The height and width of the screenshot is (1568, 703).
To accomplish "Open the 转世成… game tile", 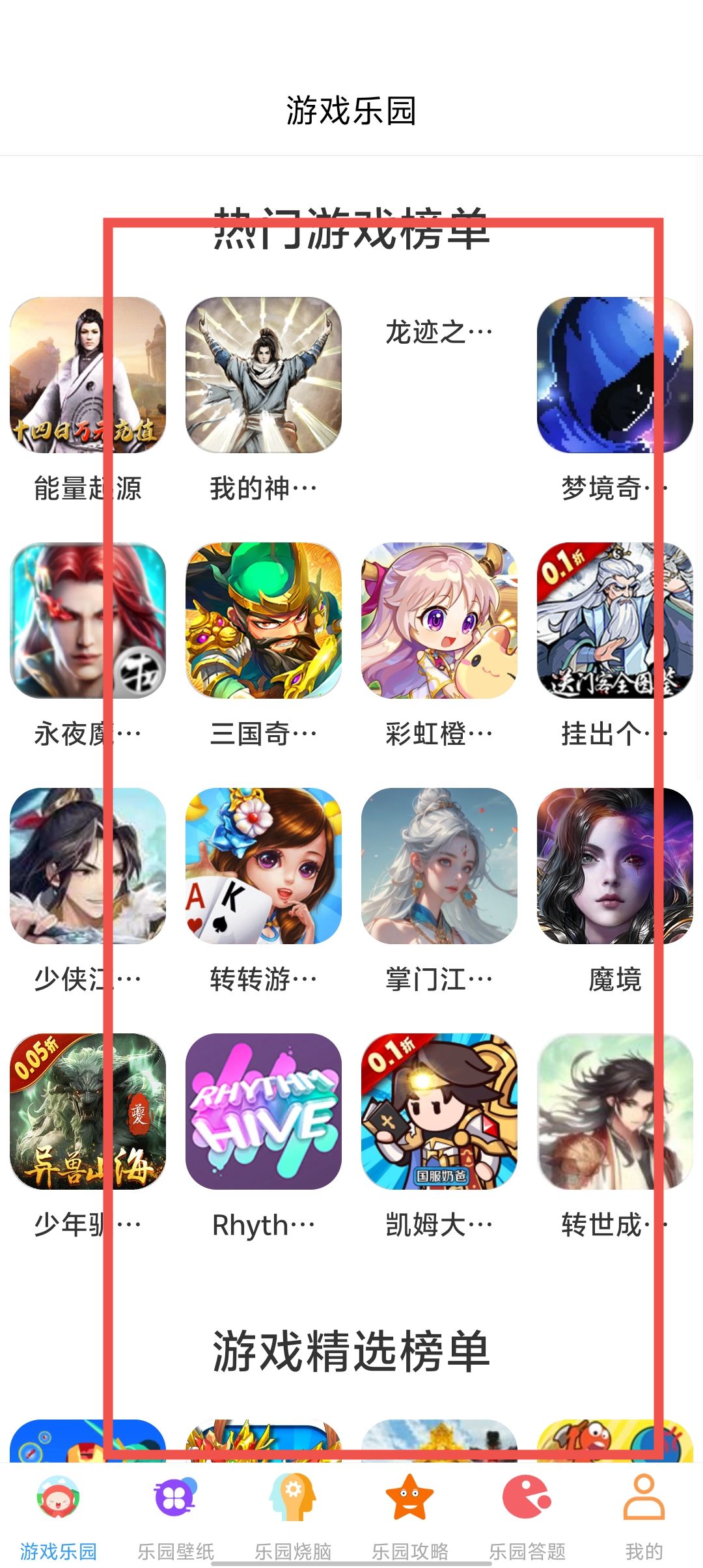I will pyautogui.click(x=614, y=1112).
